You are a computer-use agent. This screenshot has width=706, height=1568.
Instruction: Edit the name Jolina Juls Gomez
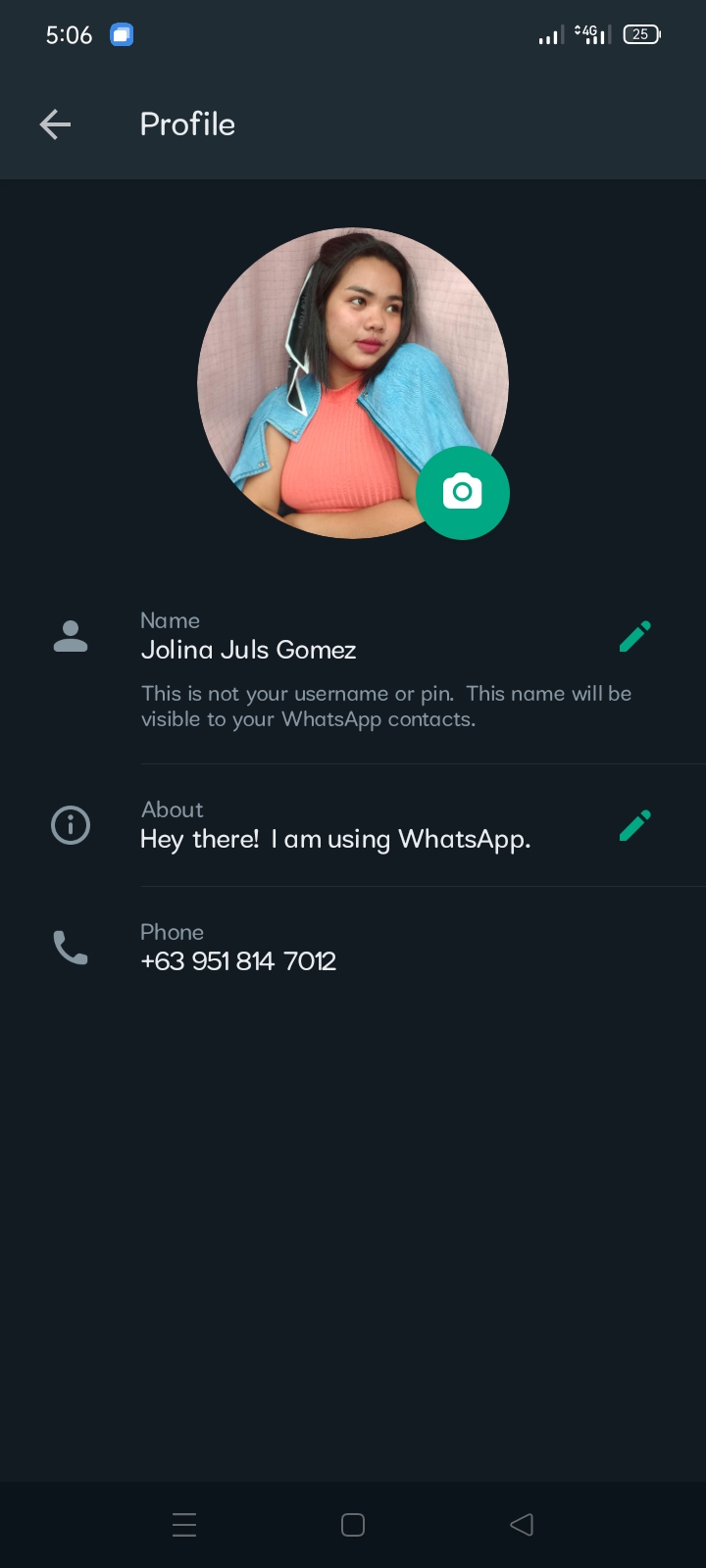point(635,637)
